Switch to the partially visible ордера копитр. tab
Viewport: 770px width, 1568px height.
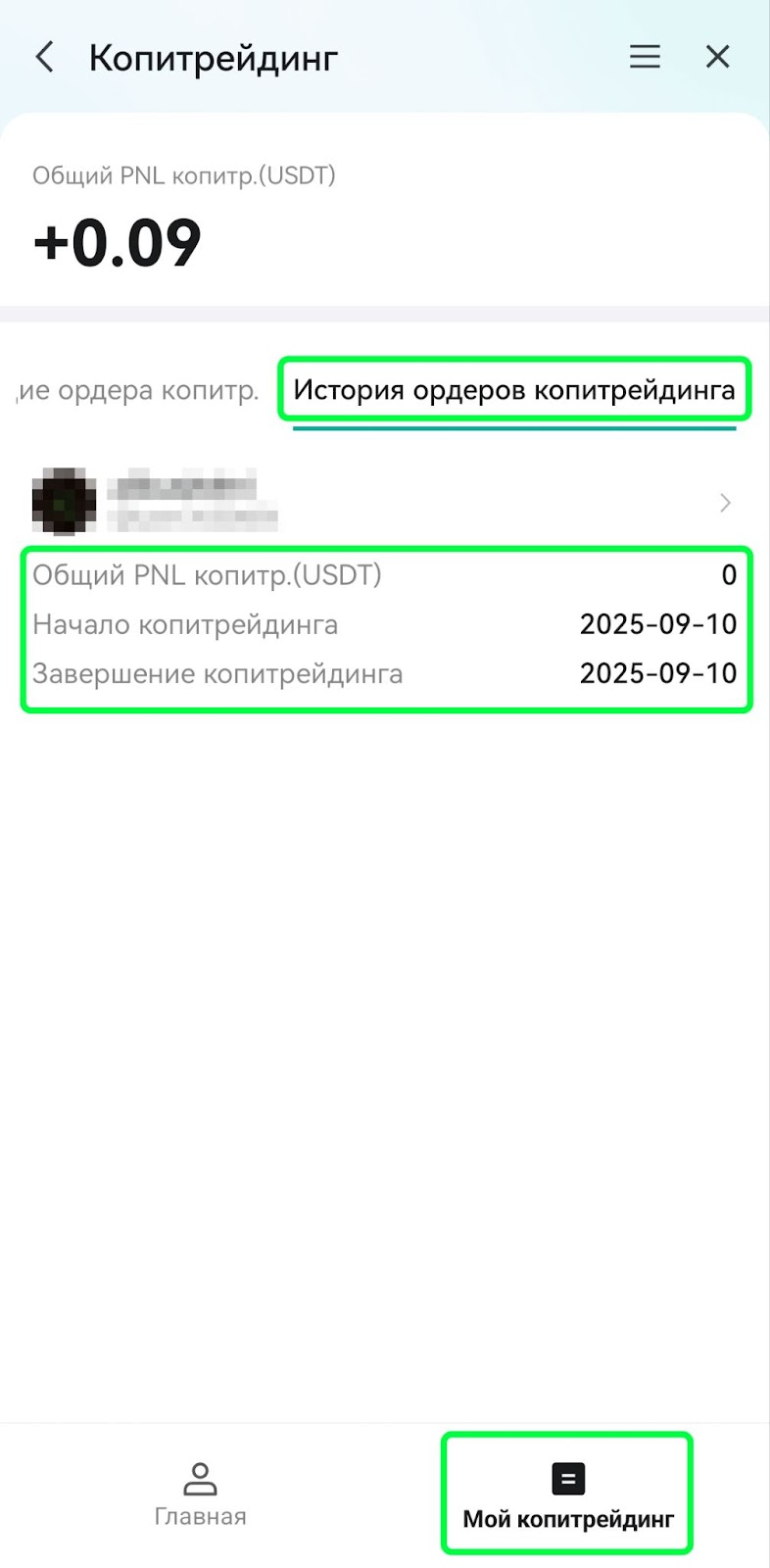coord(137,390)
